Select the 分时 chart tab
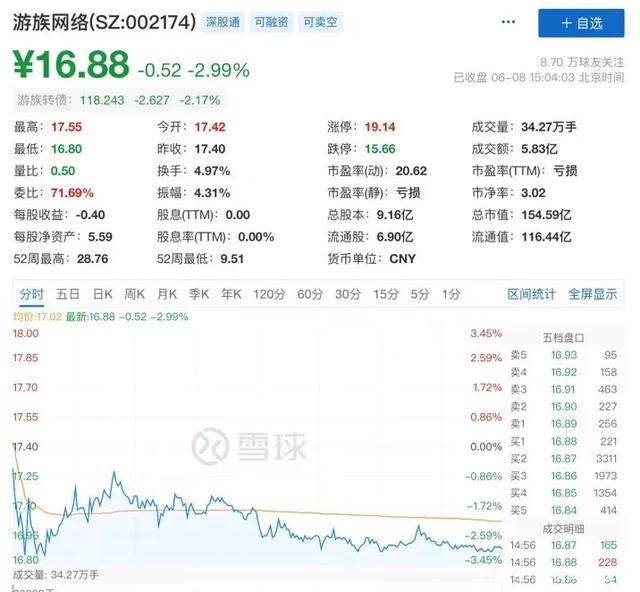640x592 pixels. pos(31,294)
